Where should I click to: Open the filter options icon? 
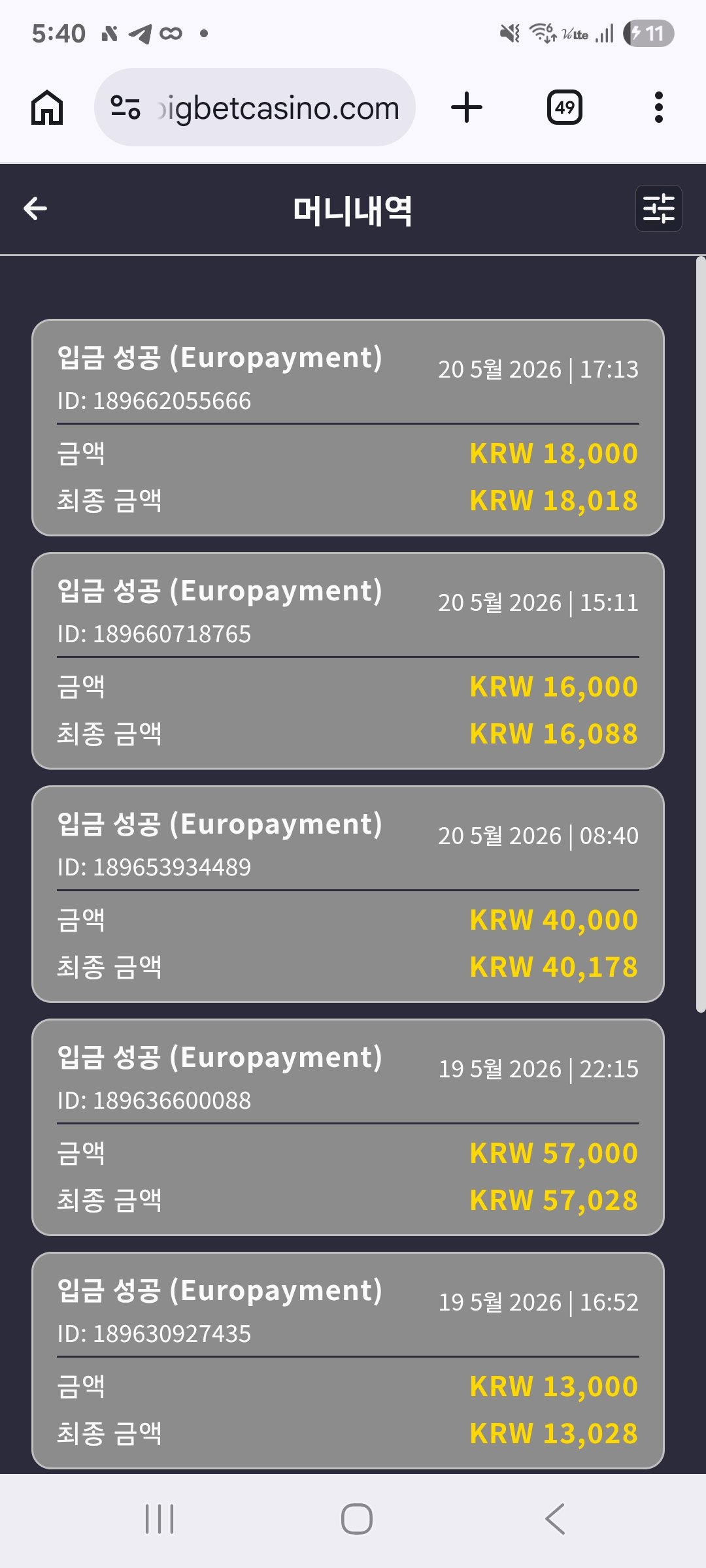pos(658,209)
